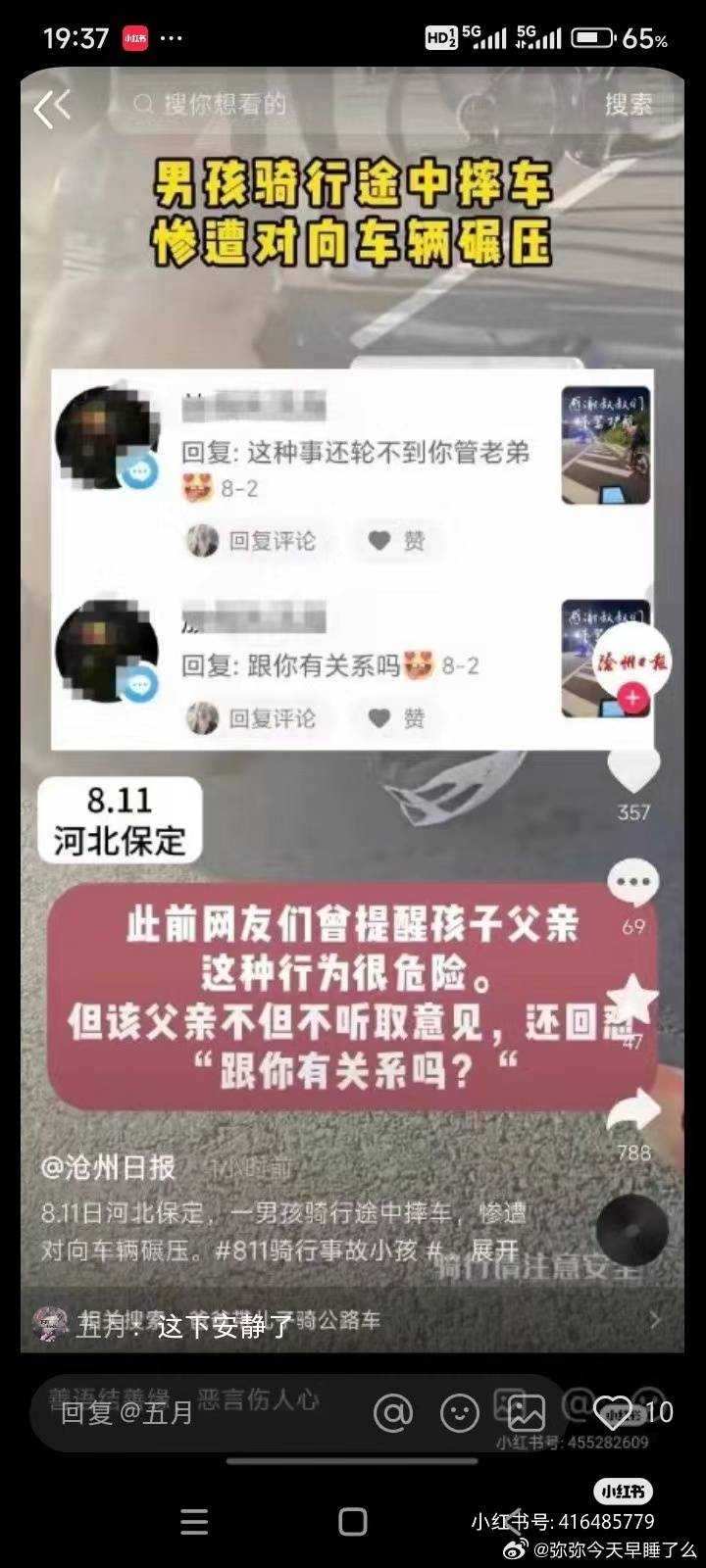Follow 沧州日报 via the plus icon
706x1568 pixels.
click(x=633, y=699)
